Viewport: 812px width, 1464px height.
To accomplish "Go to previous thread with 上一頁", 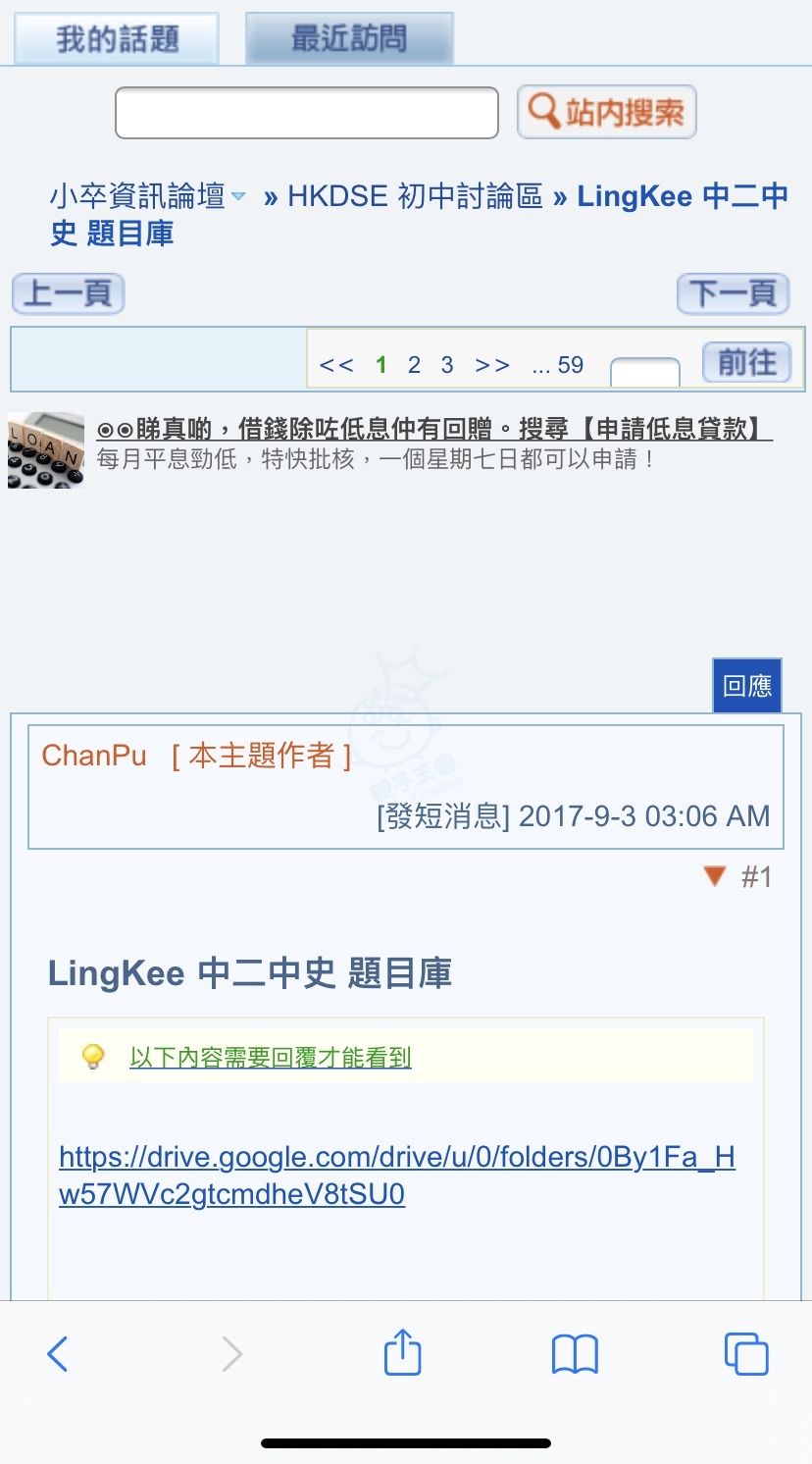I will coord(68,293).
